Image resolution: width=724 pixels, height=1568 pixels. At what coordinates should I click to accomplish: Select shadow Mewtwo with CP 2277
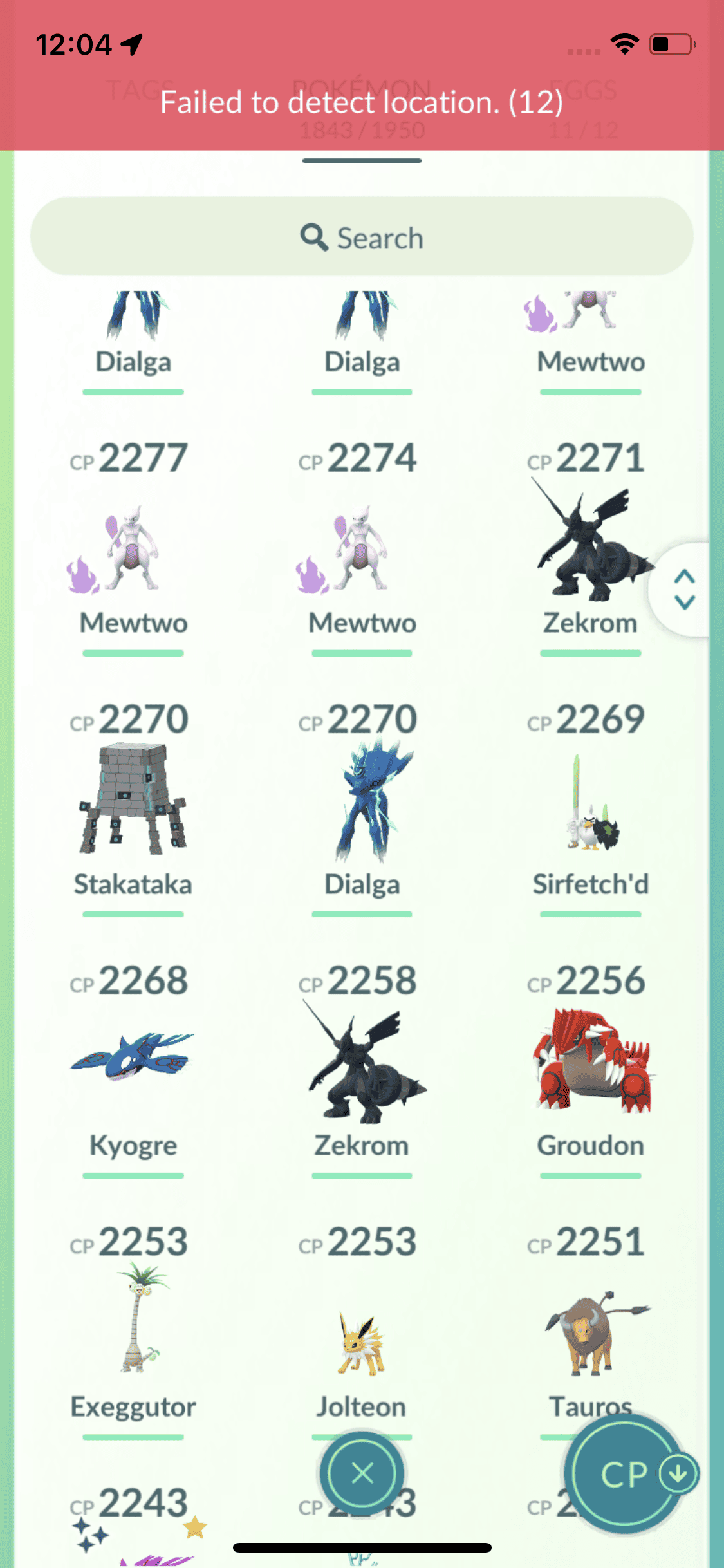point(133,547)
